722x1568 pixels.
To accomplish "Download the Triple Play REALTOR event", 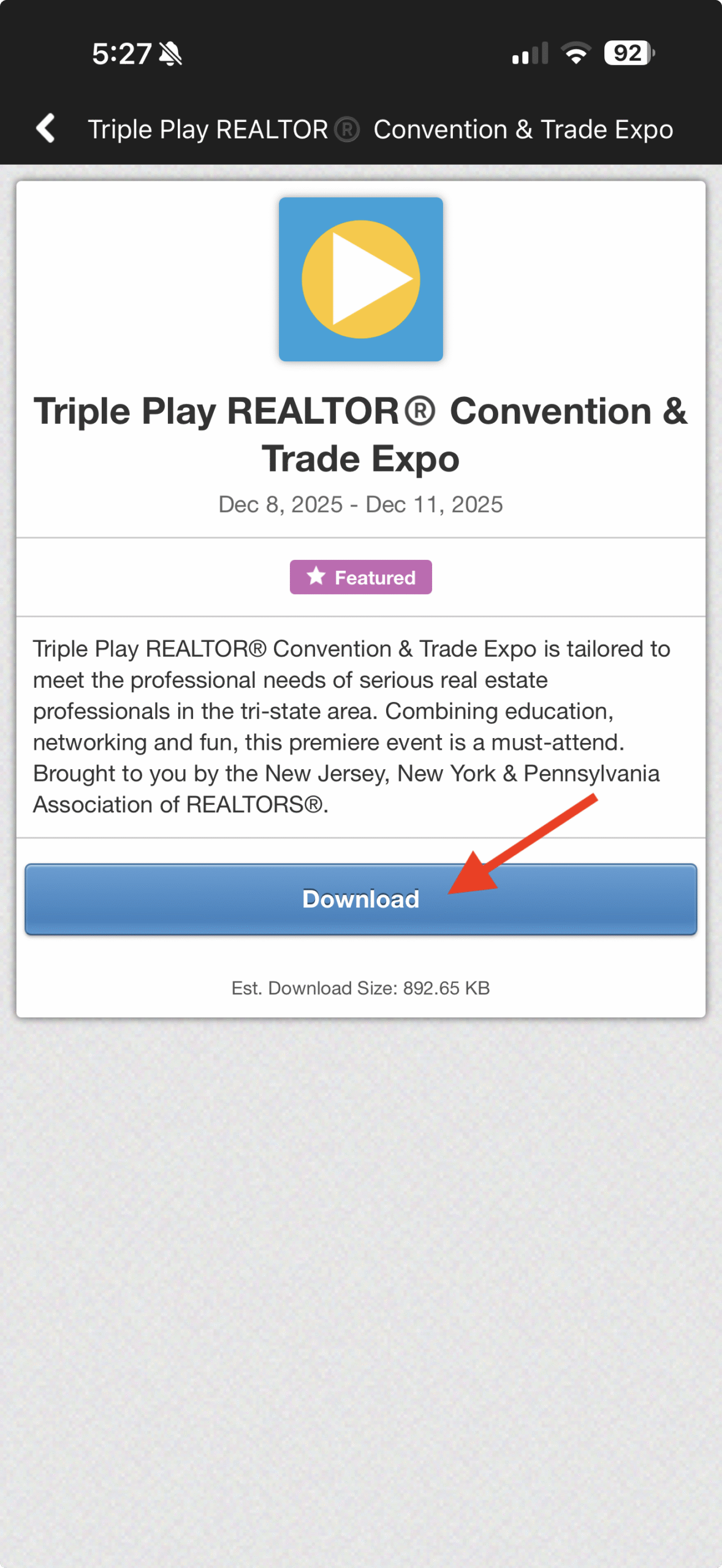I will pos(360,899).
